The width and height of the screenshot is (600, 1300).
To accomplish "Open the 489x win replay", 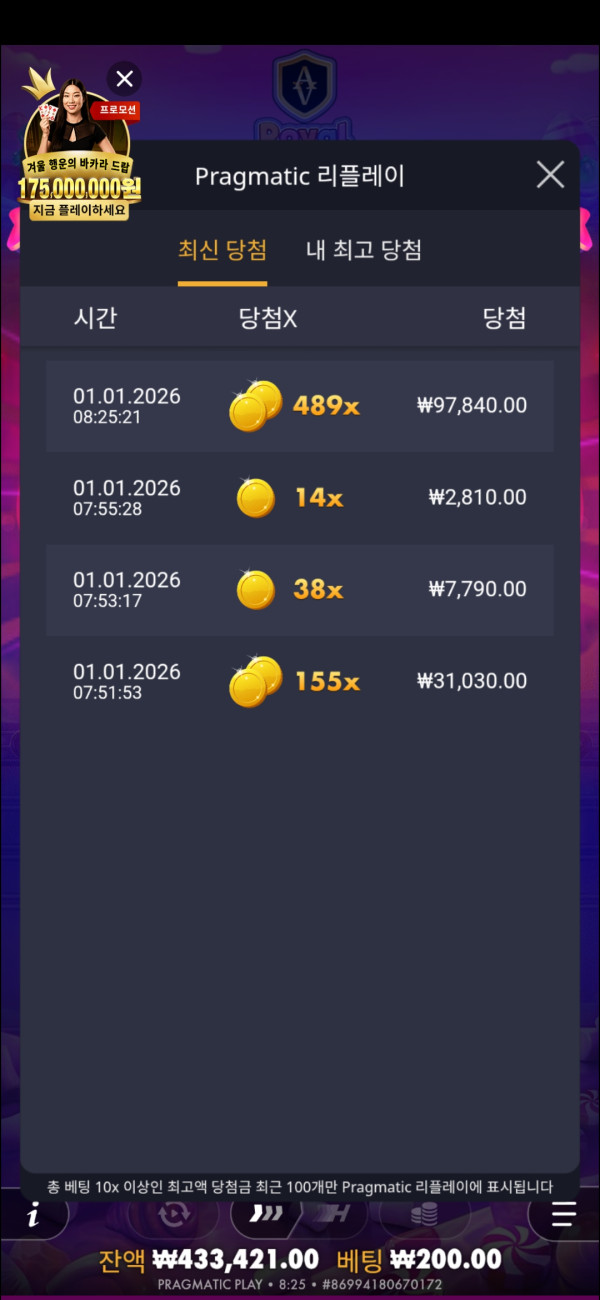I will 300,405.
